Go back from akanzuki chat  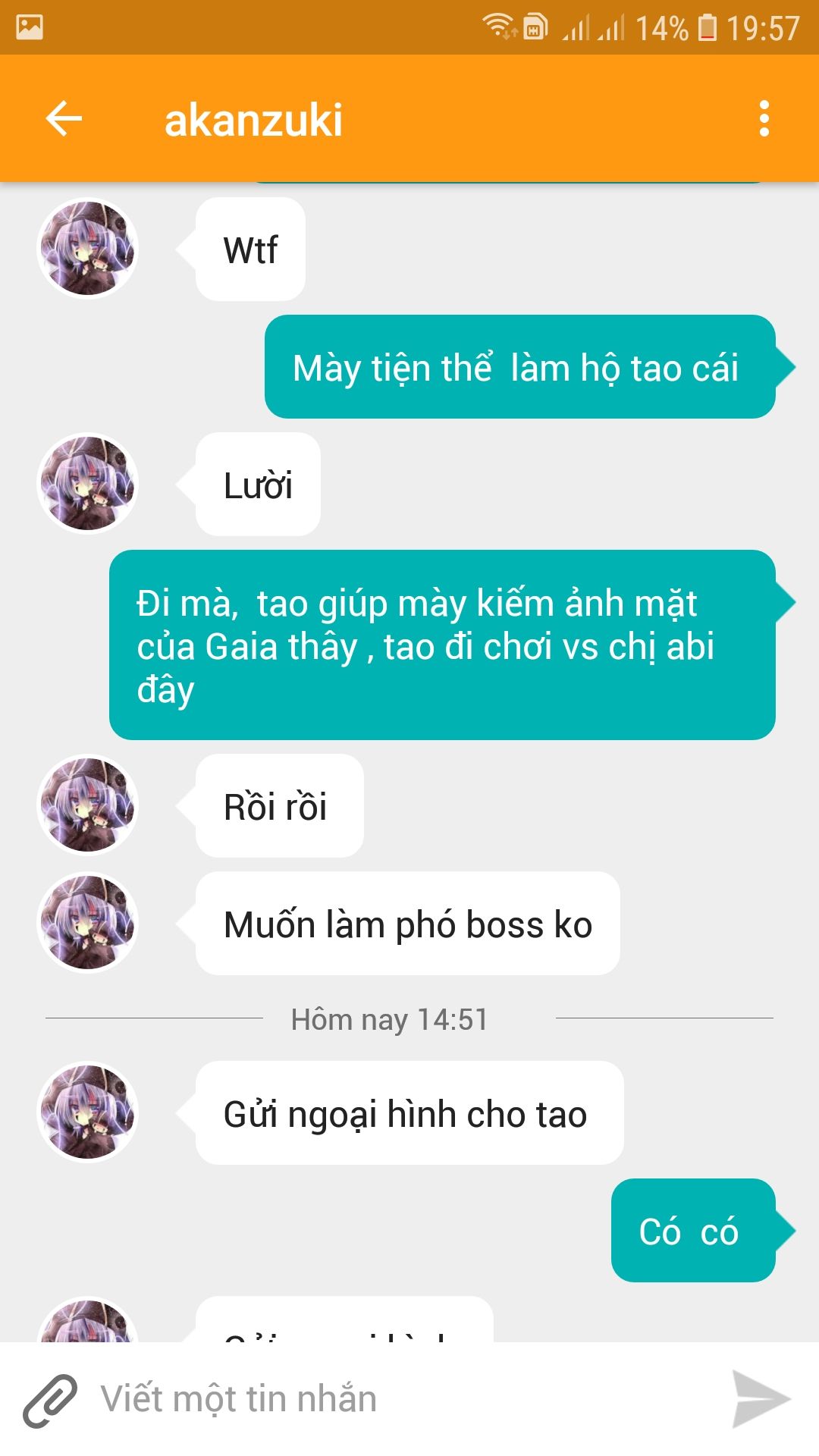tap(64, 119)
